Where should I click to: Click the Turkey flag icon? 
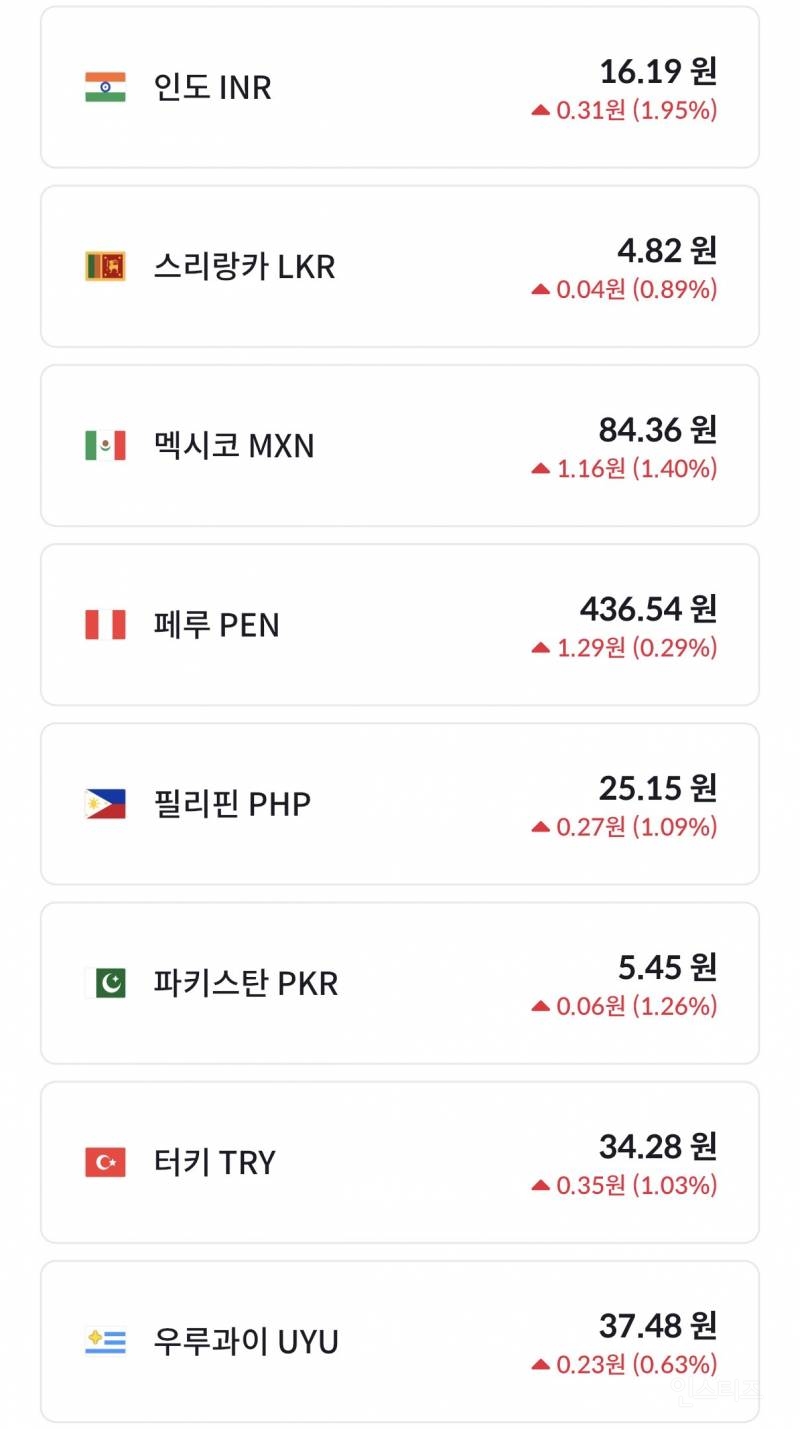(x=105, y=1162)
